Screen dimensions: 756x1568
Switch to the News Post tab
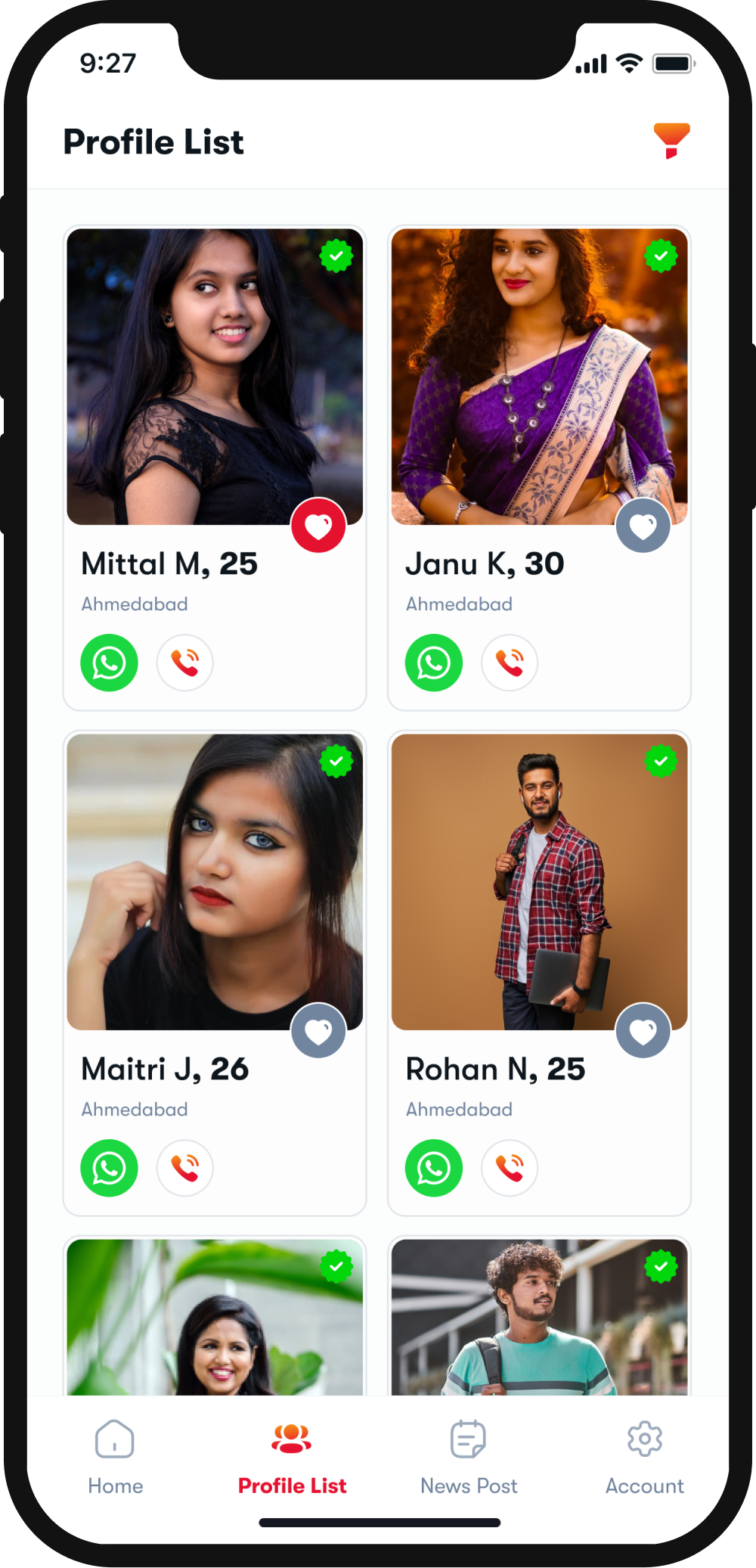point(469,1457)
